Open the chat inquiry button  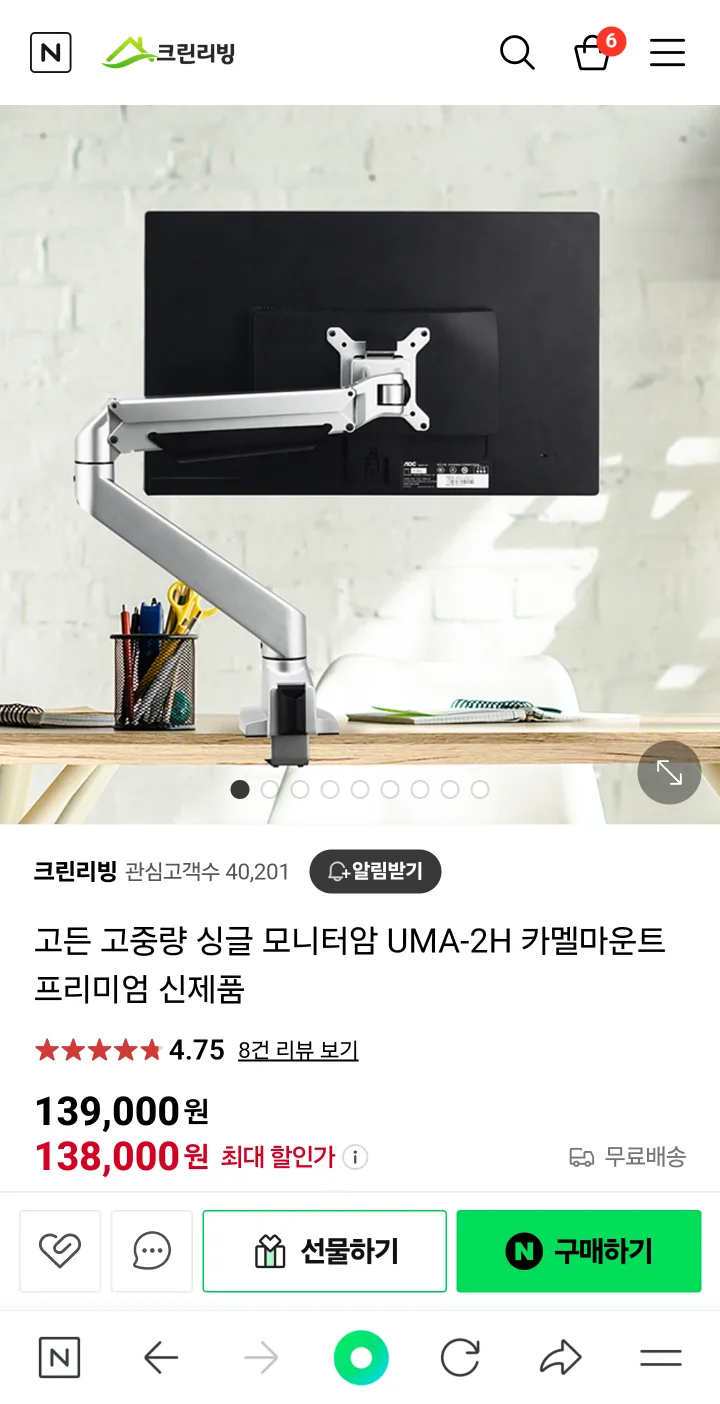pos(152,1251)
